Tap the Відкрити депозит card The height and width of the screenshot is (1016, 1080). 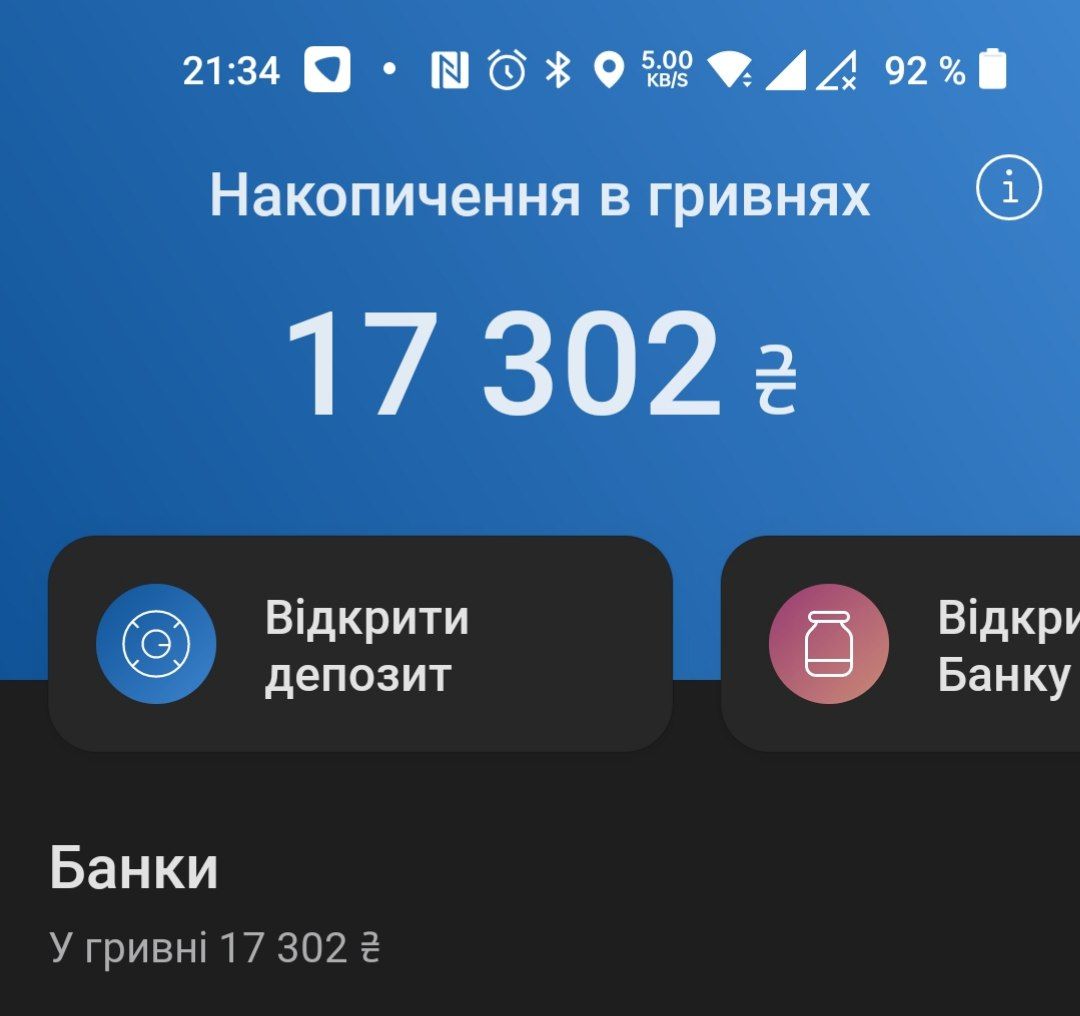click(x=360, y=644)
